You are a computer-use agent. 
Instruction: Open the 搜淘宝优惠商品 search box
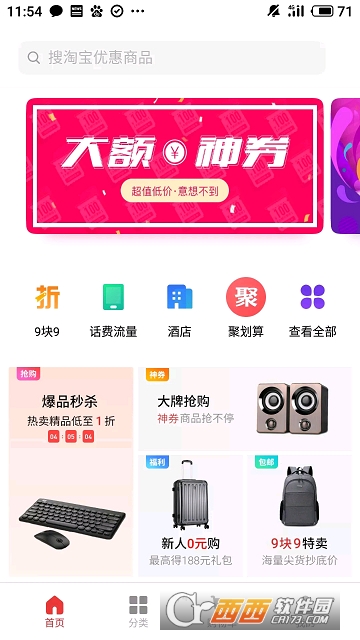(172, 58)
